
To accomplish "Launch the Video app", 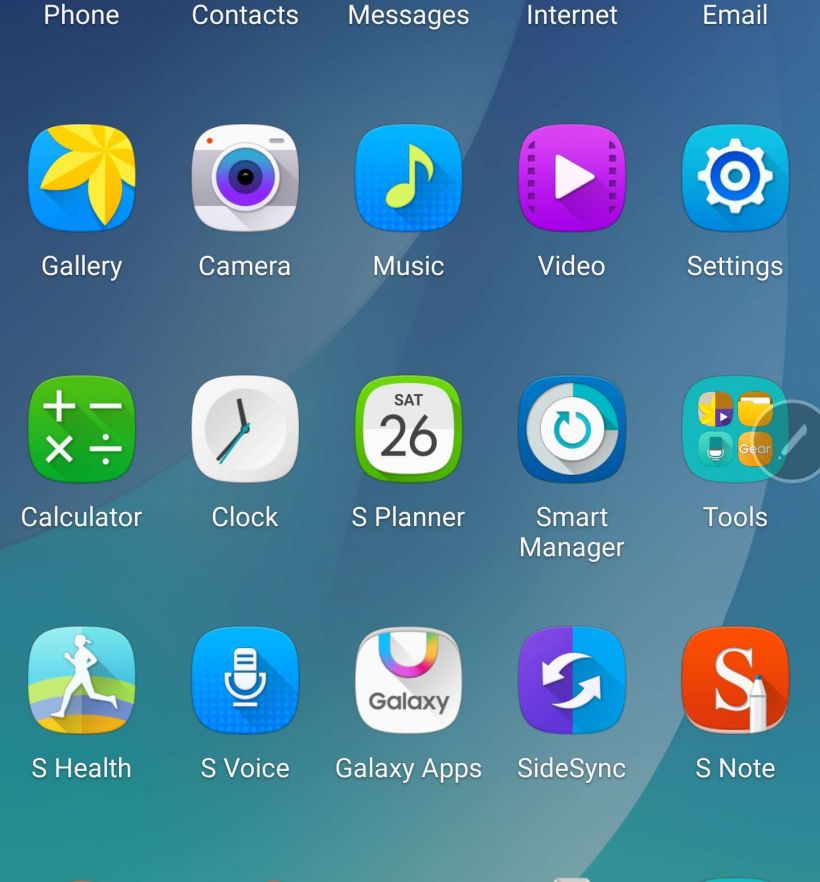I will 572,179.
